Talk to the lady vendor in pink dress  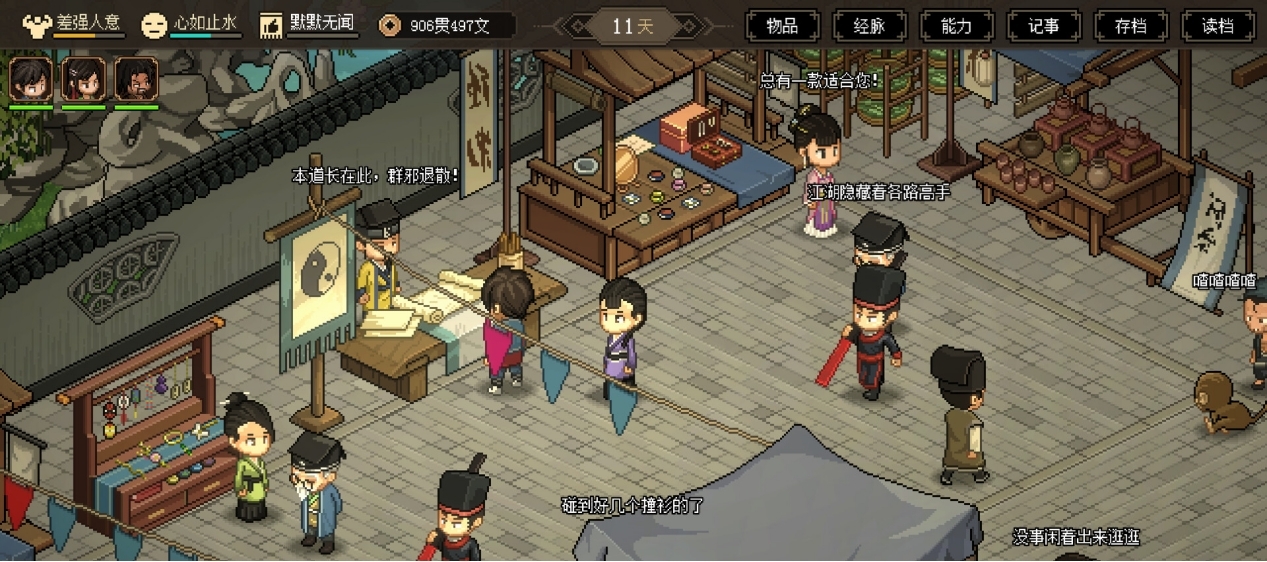click(821, 170)
